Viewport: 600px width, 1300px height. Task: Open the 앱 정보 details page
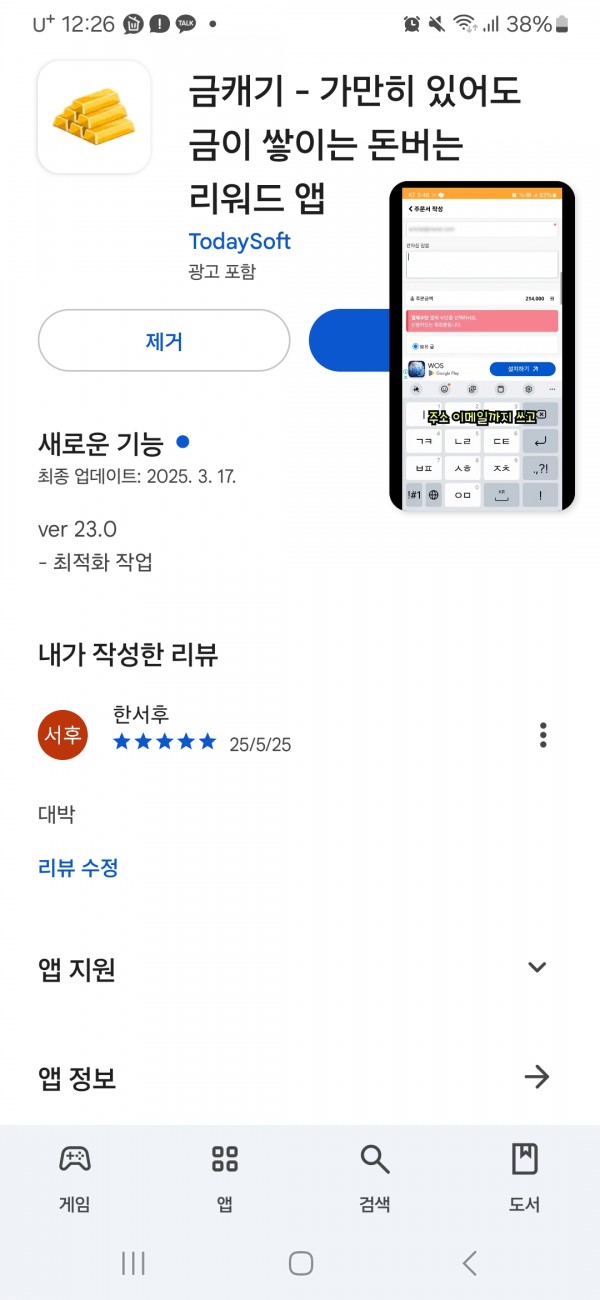(300, 1077)
